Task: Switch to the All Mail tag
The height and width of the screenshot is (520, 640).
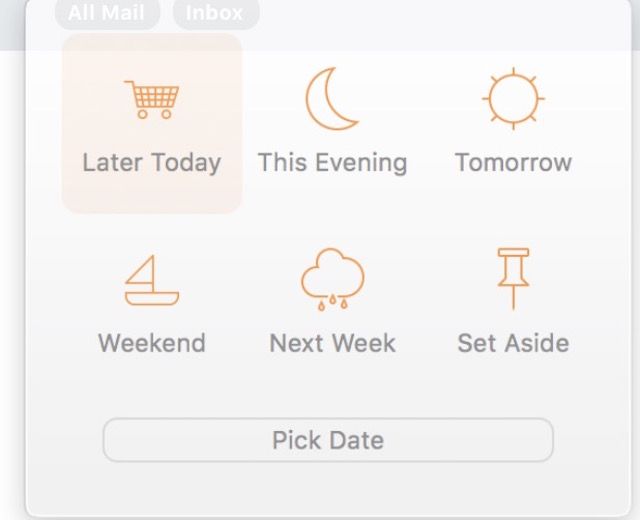Action: pyautogui.click(x=106, y=14)
